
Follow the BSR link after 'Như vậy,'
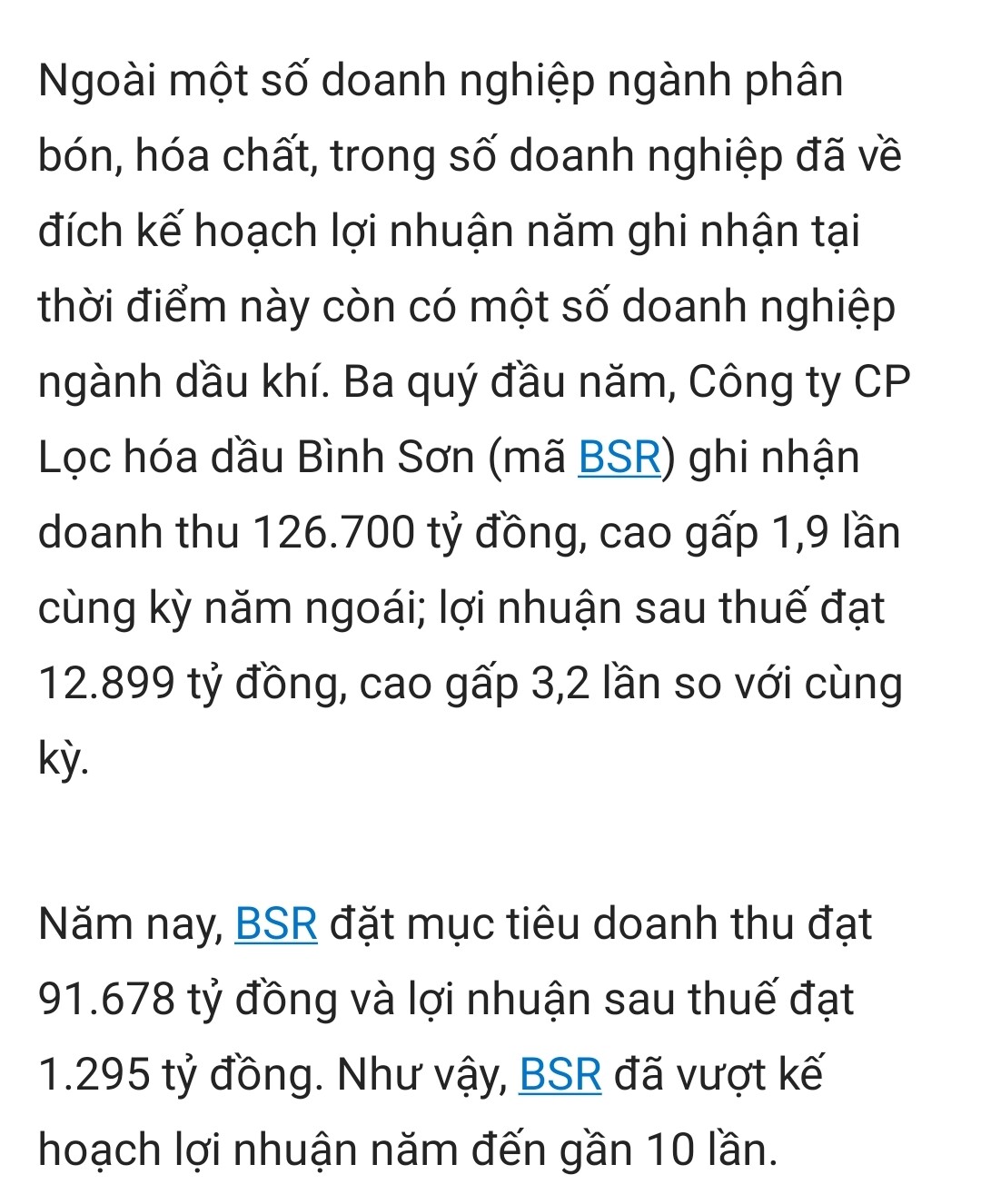coord(560,1074)
